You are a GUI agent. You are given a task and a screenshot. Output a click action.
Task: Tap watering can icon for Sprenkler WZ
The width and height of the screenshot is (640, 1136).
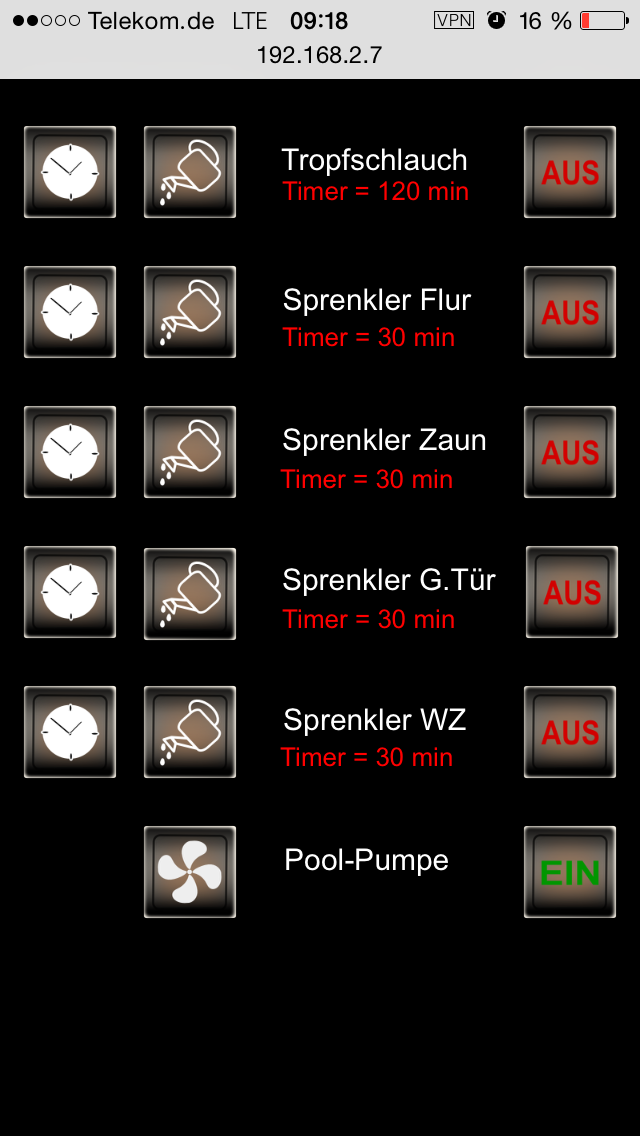point(190,732)
